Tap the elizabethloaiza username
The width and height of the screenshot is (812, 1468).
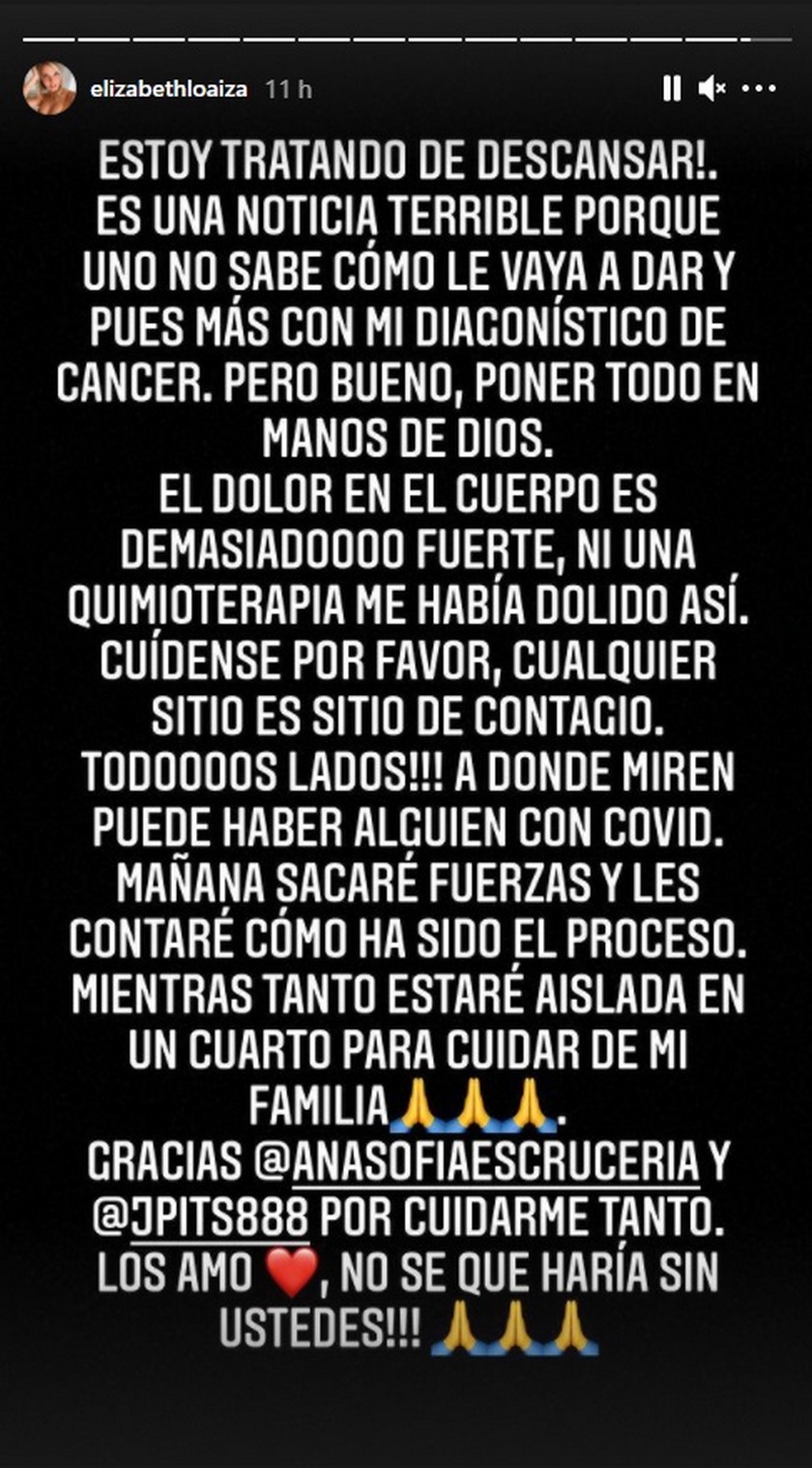(x=168, y=89)
